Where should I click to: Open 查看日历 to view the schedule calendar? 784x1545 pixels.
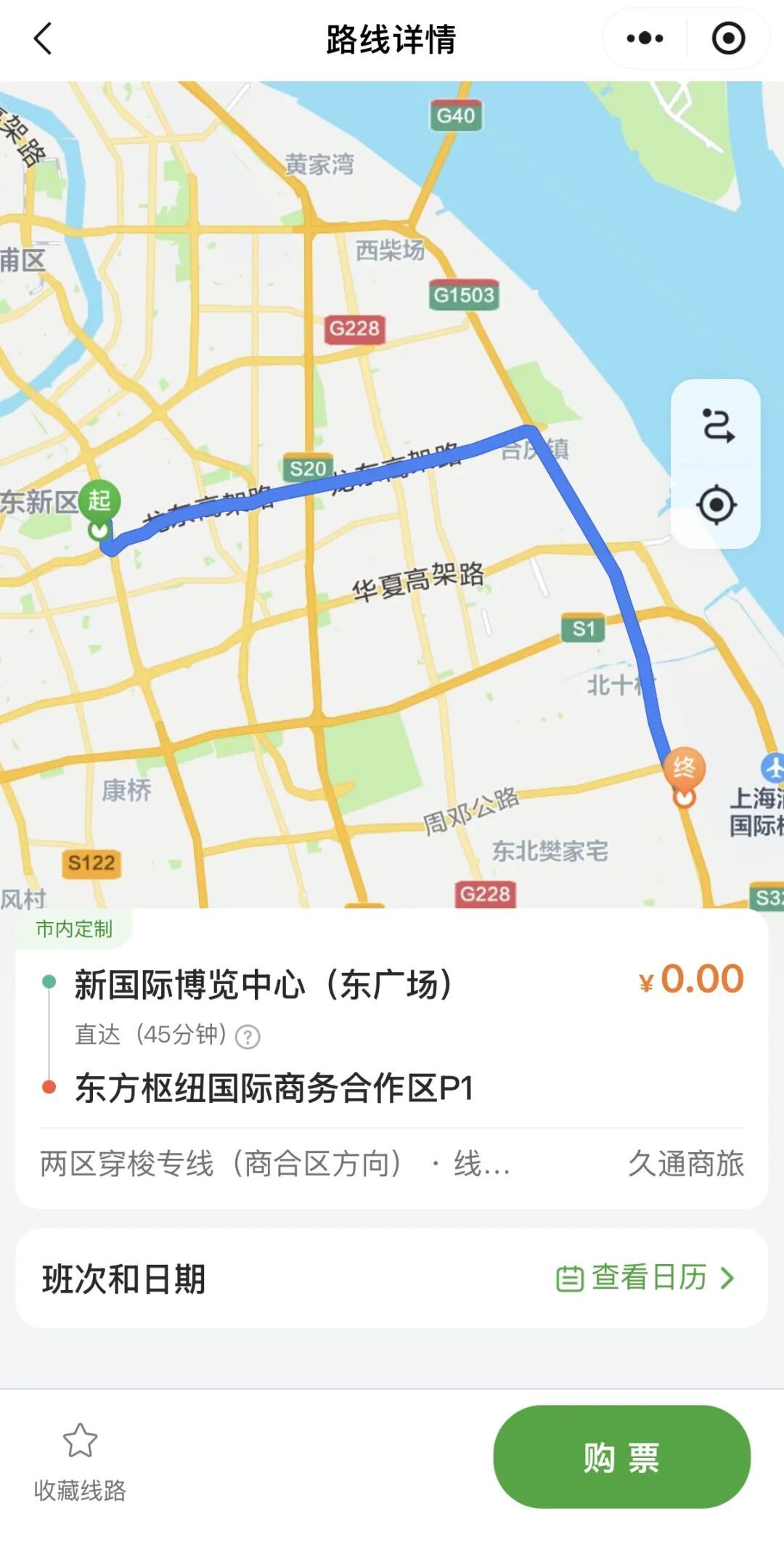pyautogui.click(x=646, y=1279)
